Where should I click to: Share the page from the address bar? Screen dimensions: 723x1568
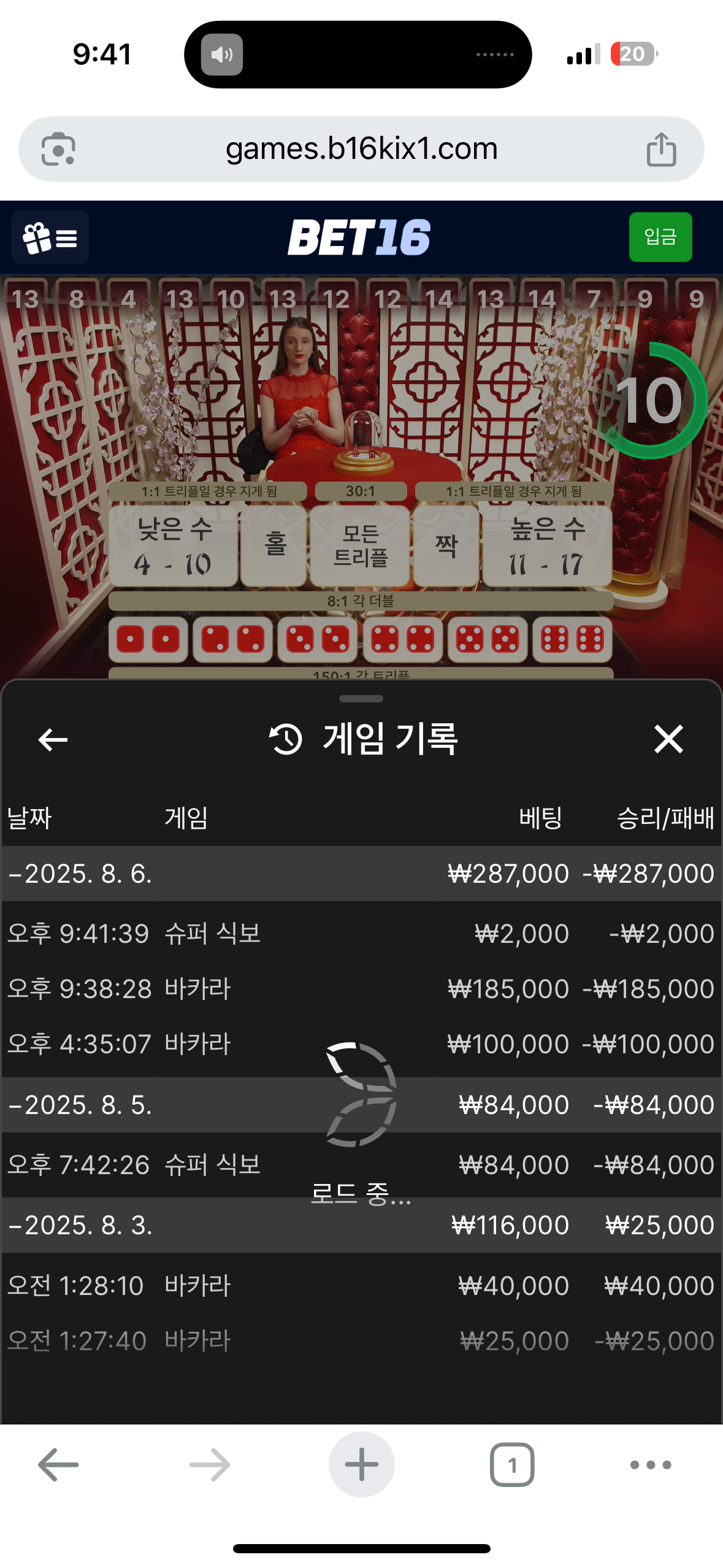(x=661, y=149)
